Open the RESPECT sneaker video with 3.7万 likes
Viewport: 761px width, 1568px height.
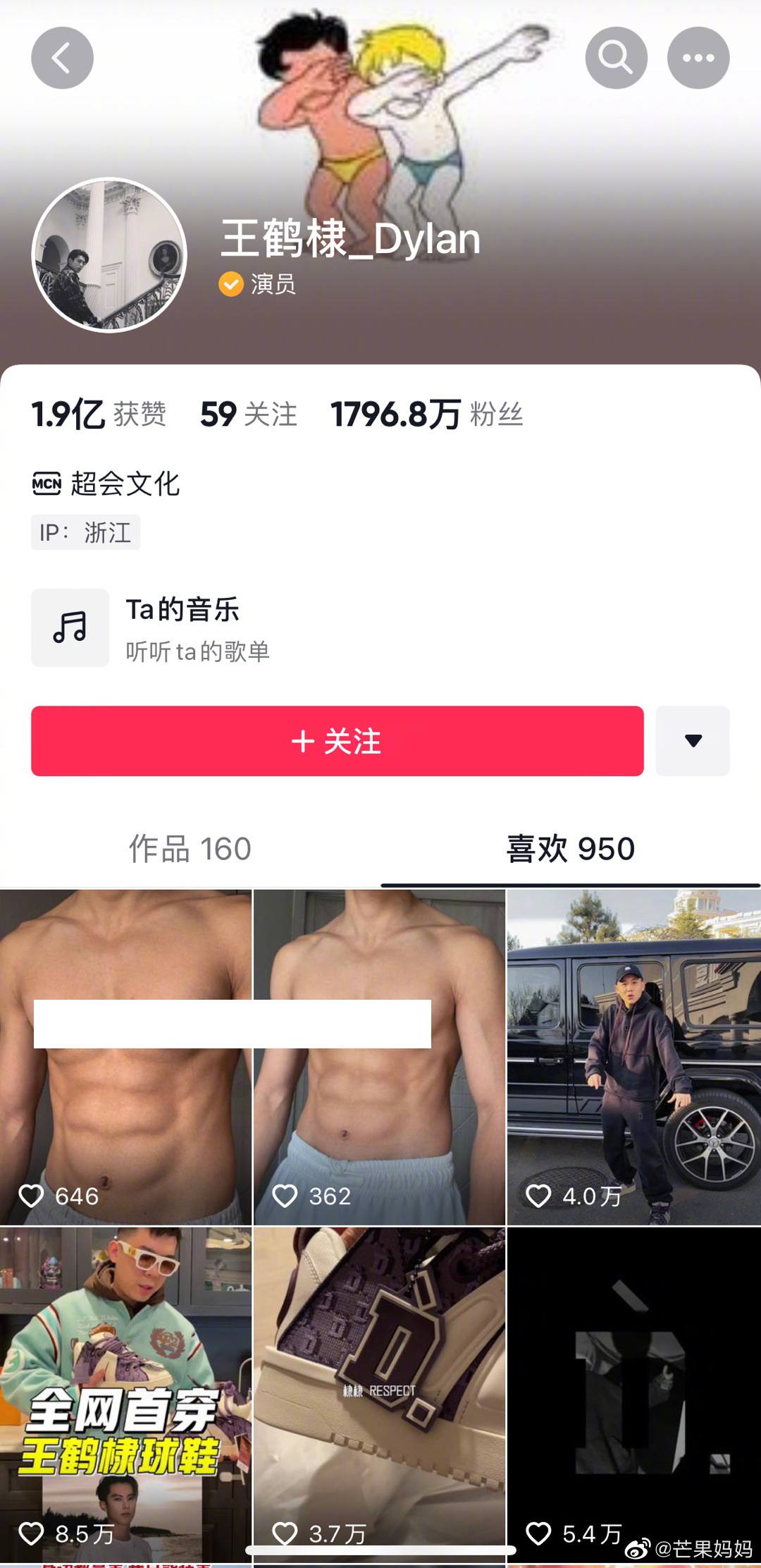(379, 1396)
